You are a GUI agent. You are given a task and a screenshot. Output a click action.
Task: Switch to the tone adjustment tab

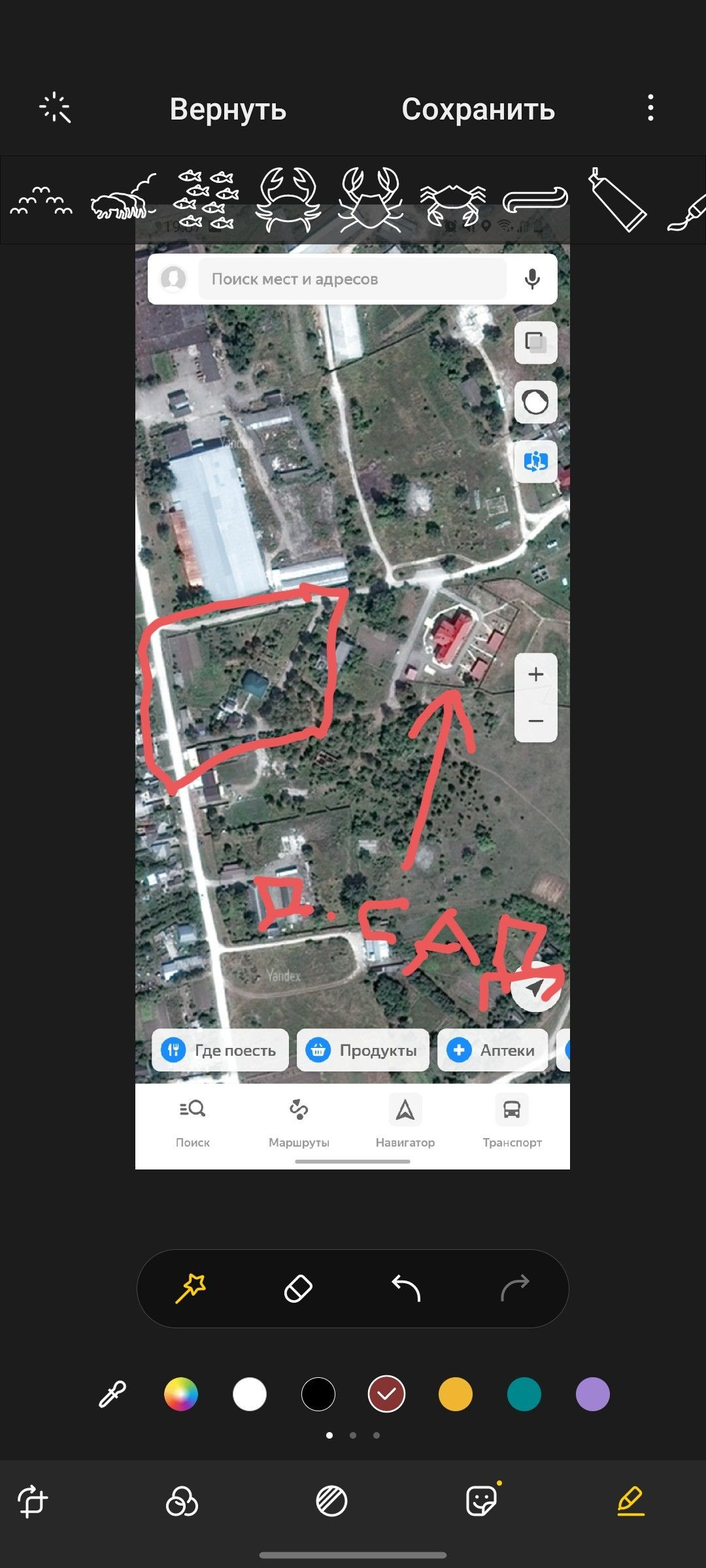click(x=331, y=1501)
